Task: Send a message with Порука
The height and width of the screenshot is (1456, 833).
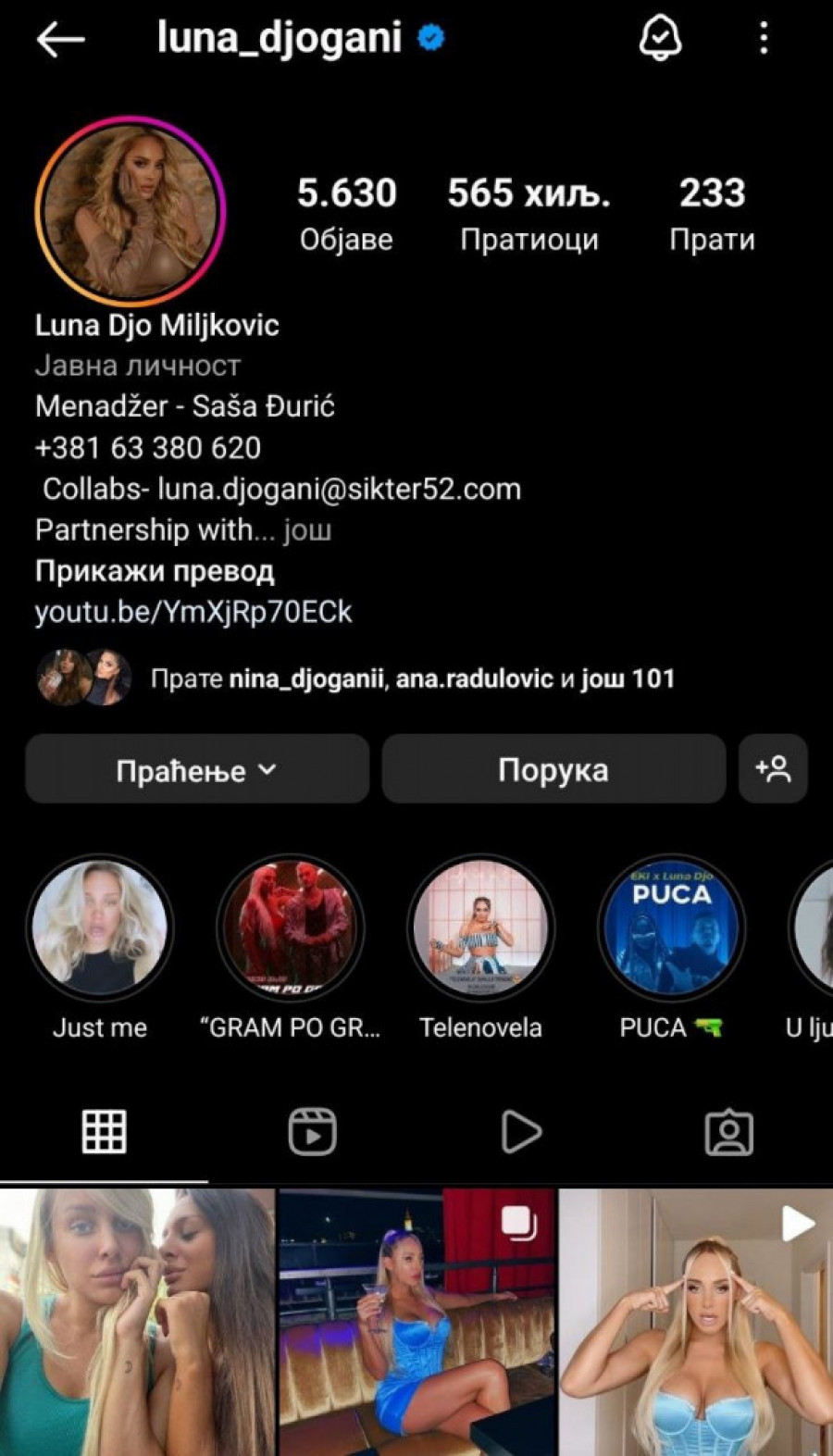Action: (x=553, y=769)
